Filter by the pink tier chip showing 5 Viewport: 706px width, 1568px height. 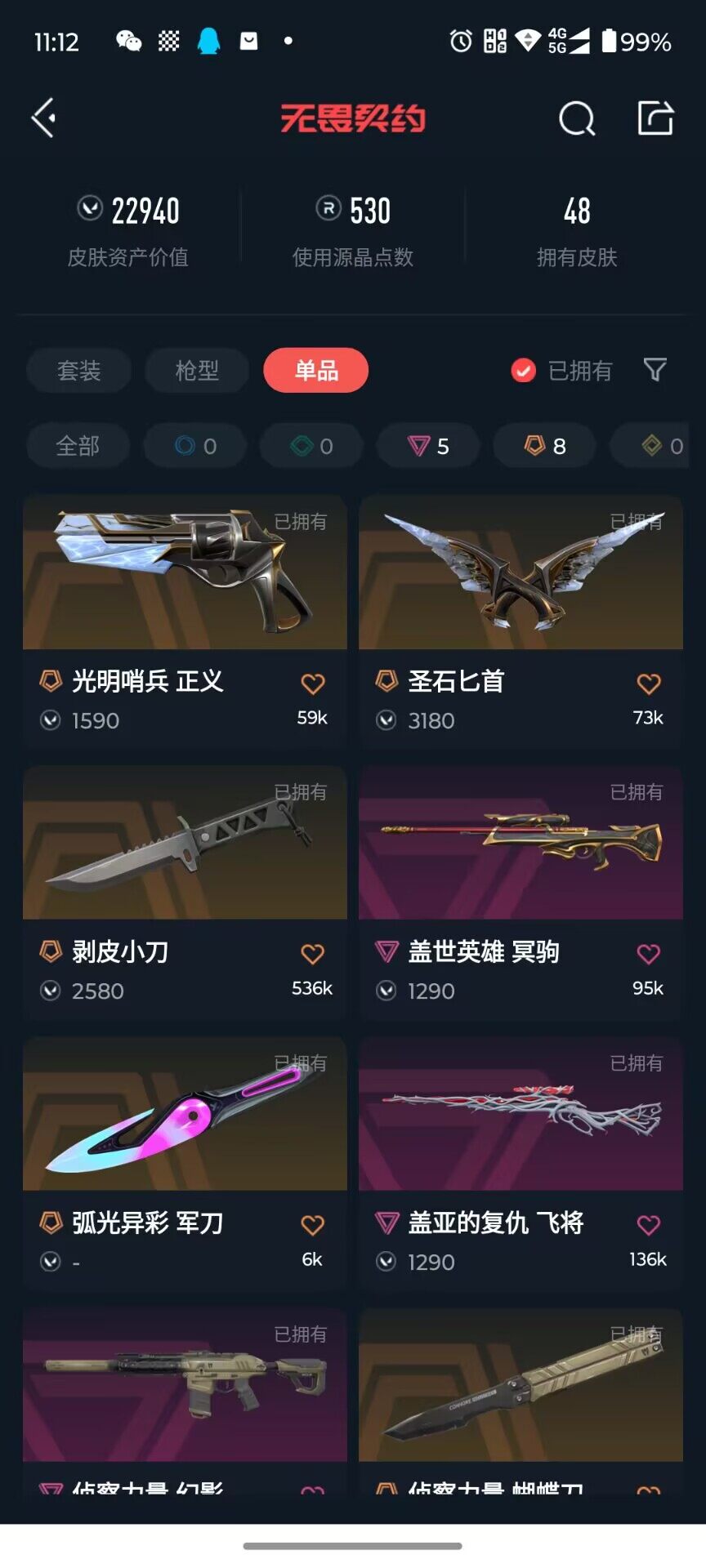(x=428, y=446)
